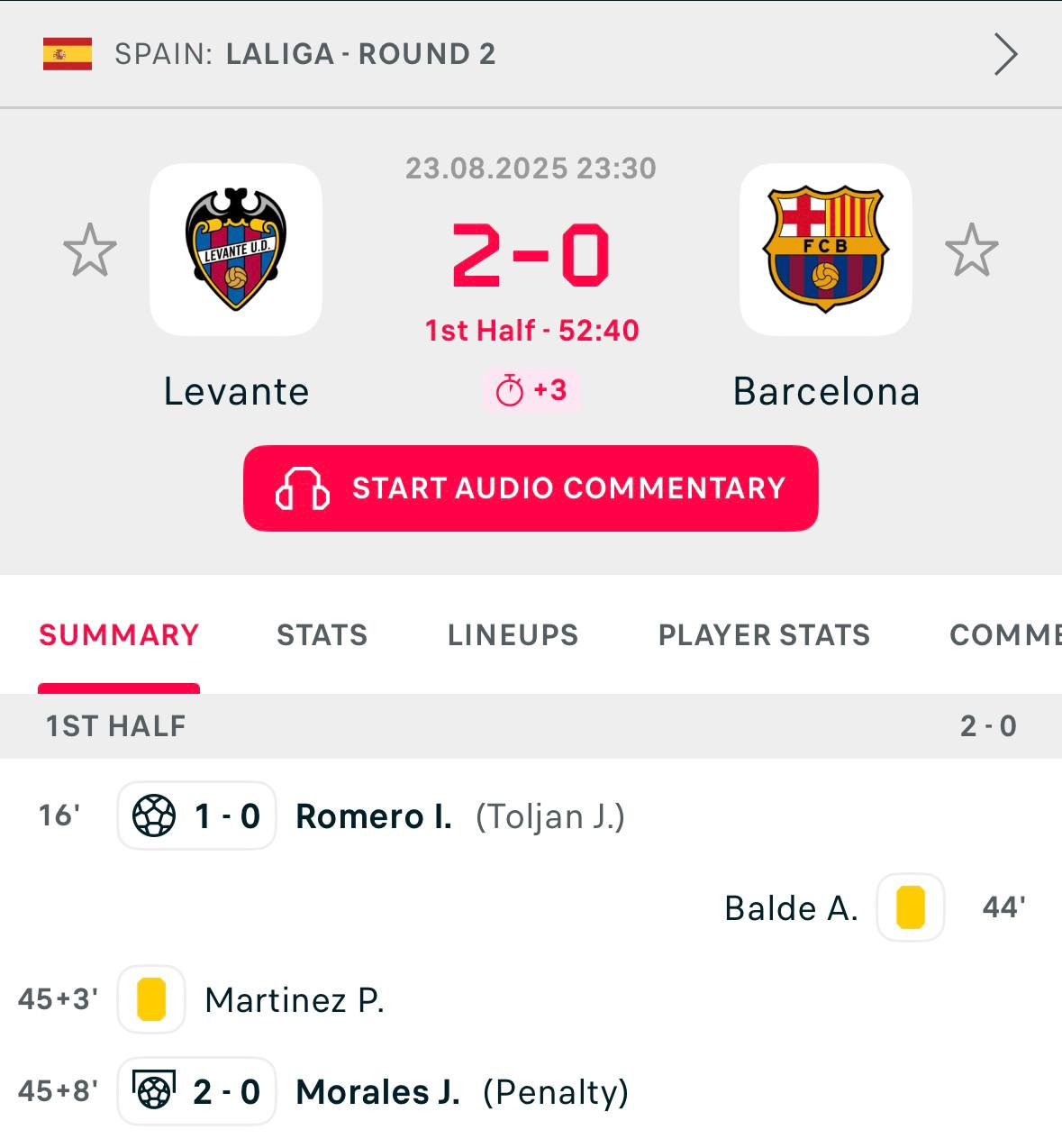This screenshot has height=1148, width=1062.
Task: Open Morales J. penalty goal event
Action: coord(378,1092)
